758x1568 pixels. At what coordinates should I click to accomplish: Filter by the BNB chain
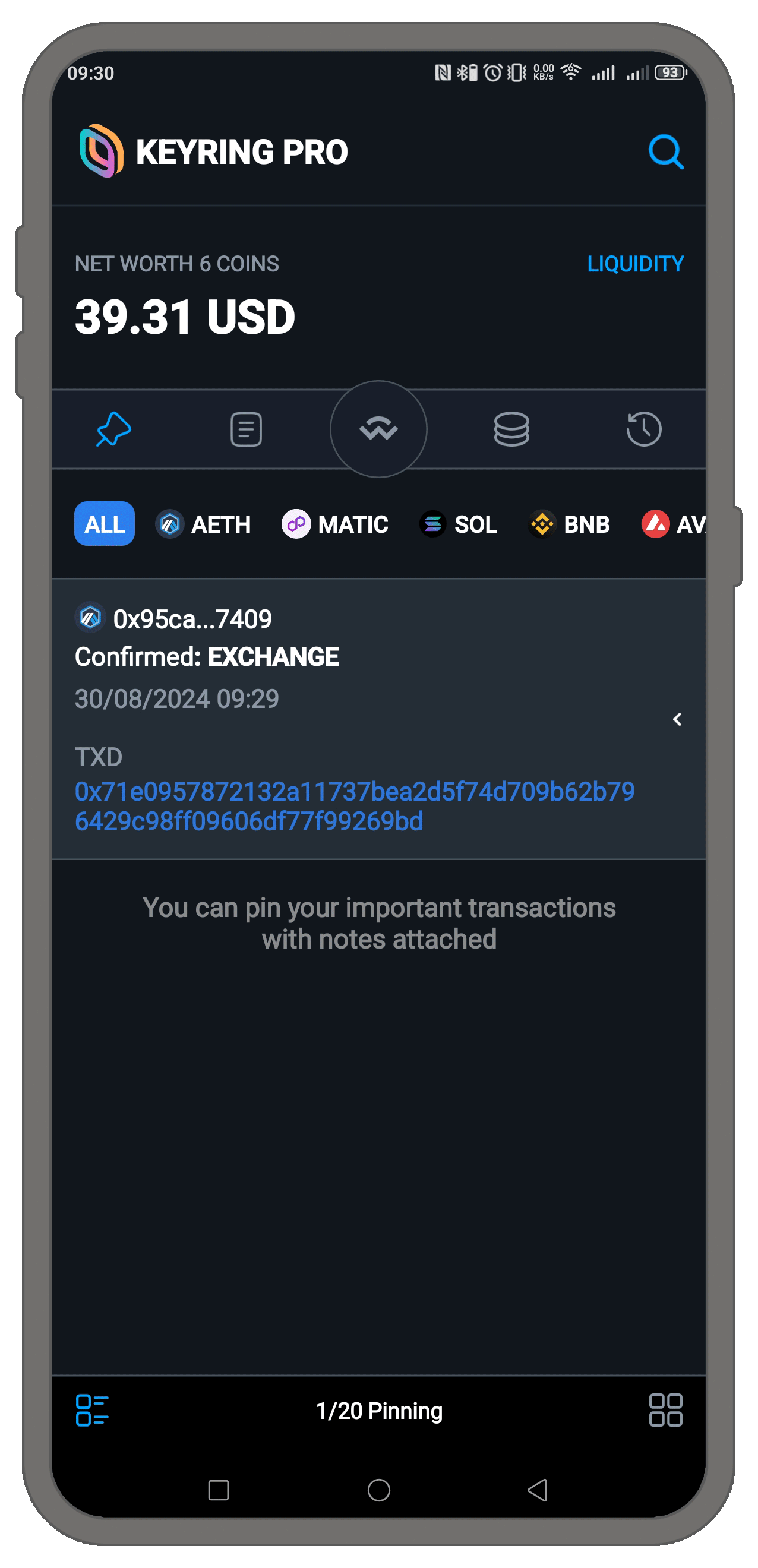point(569,524)
